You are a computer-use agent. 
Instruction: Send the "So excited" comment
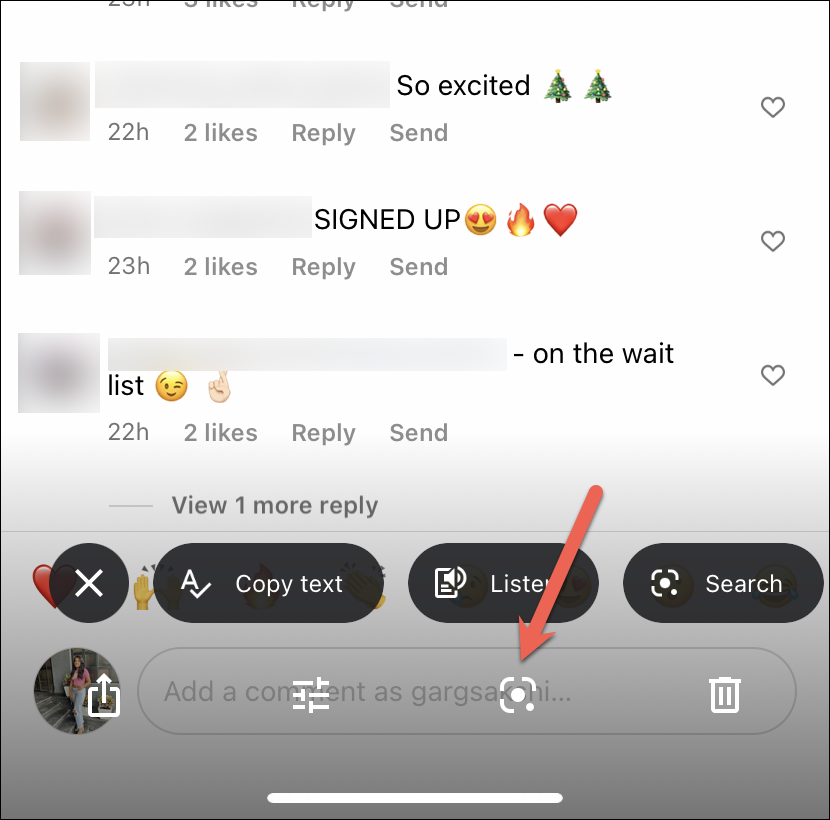coord(418,133)
